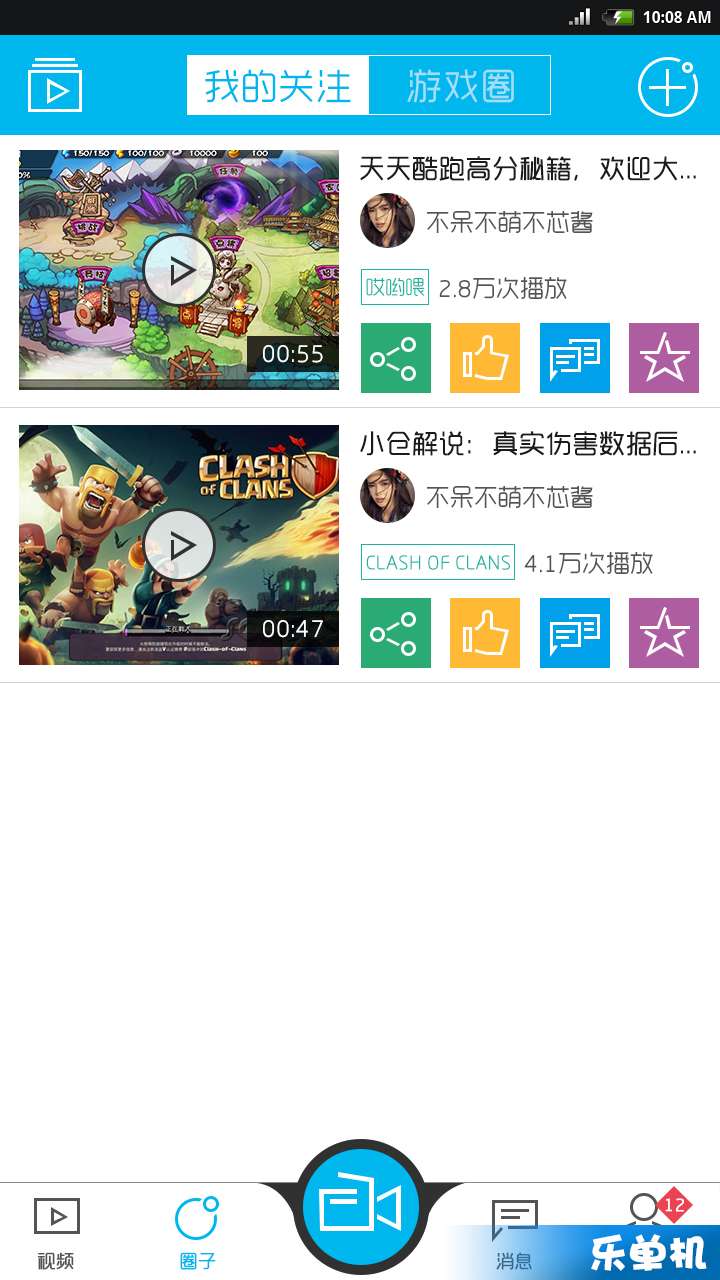The width and height of the screenshot is (720, 1280).
Task: Share the 天天酷跑高分秘籍 video
Action: pos(395,358)
